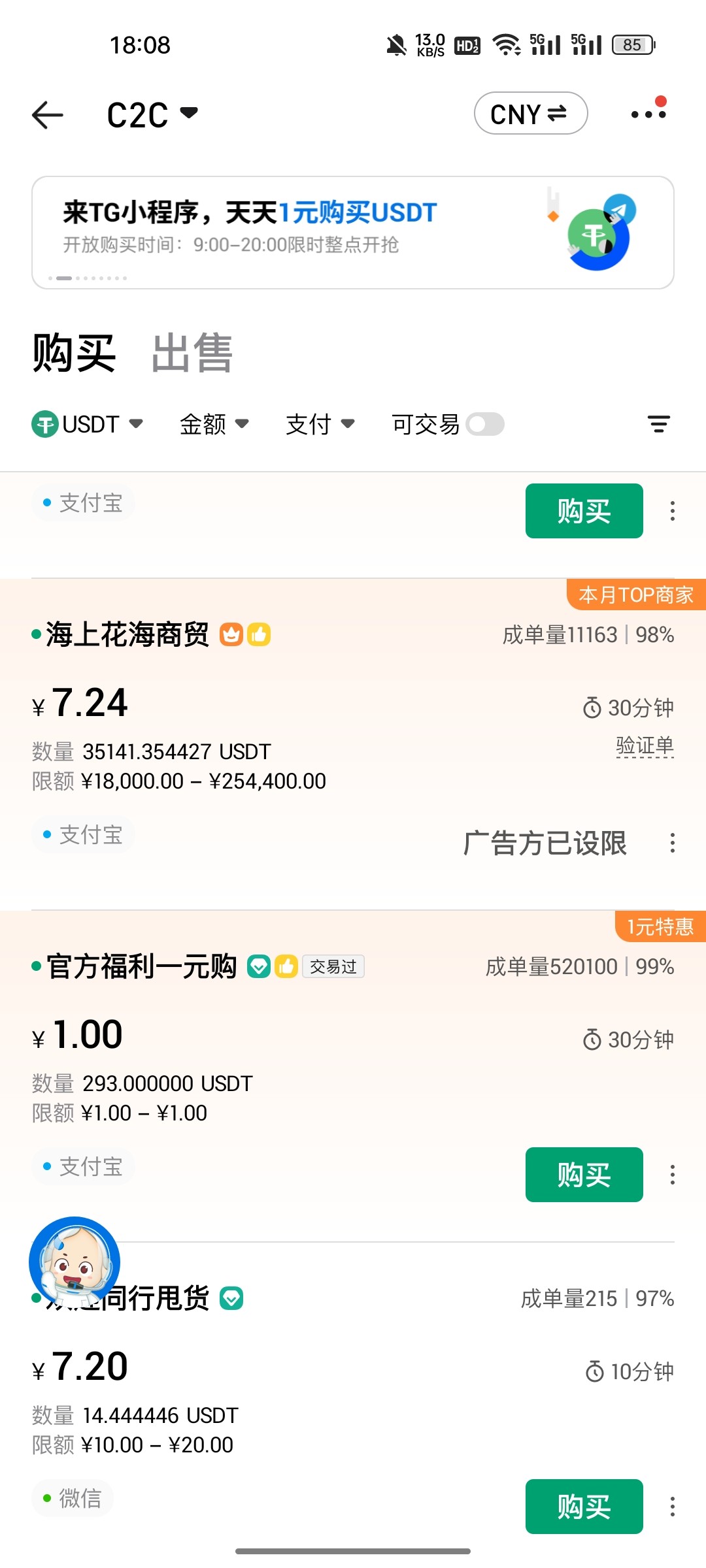Open the advanced filter icon

click(658, 425)
